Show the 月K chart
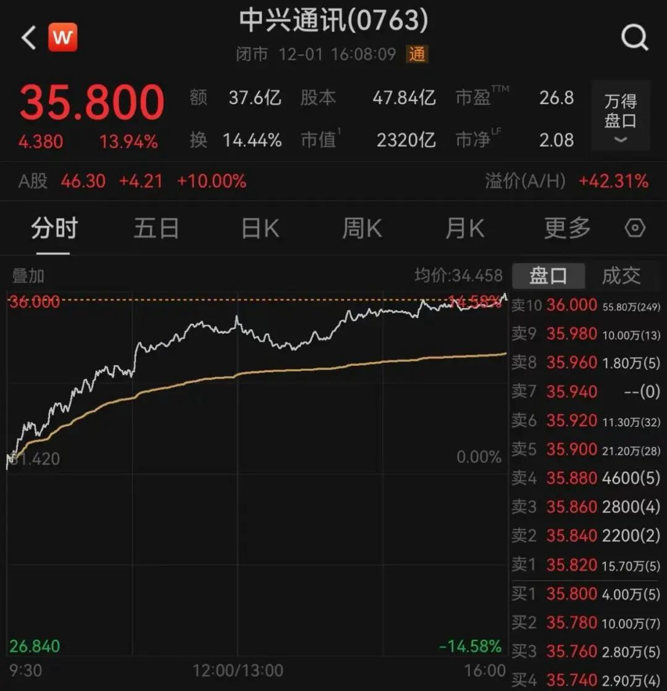 464,228
